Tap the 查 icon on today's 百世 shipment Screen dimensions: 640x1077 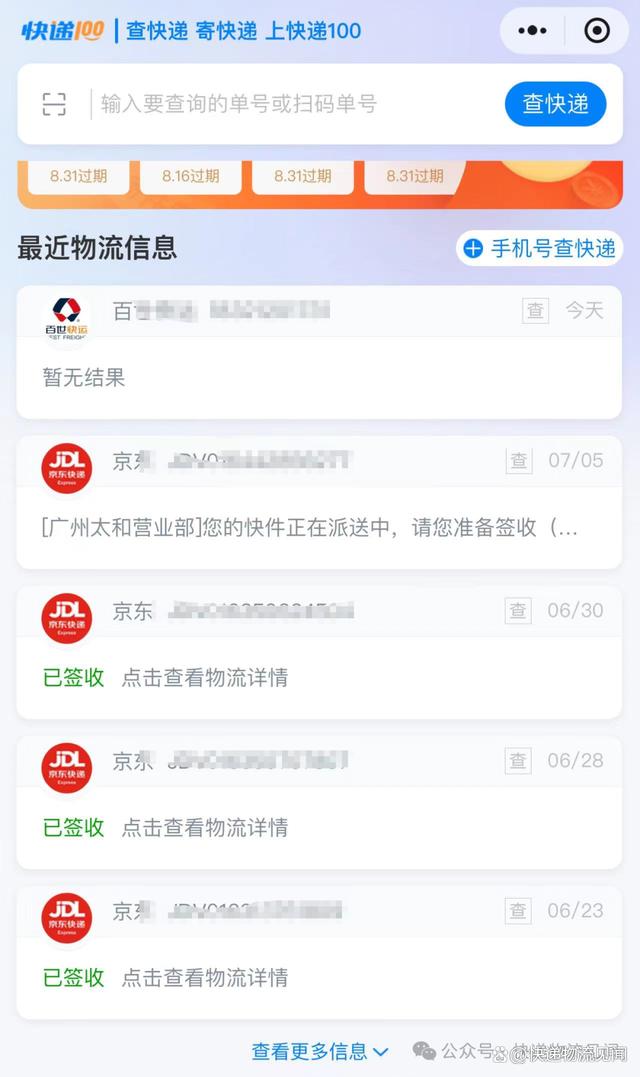[535, 310]
